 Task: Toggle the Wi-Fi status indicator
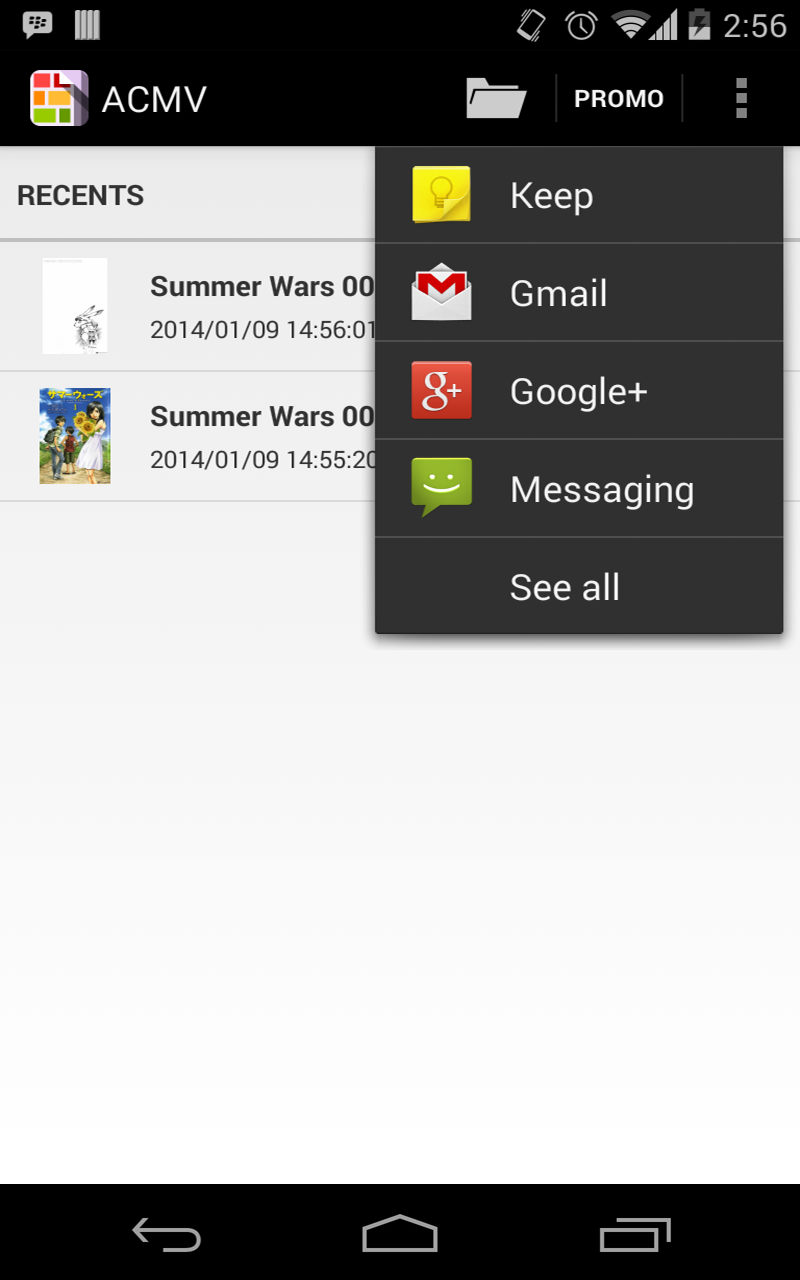click(633, 25)
